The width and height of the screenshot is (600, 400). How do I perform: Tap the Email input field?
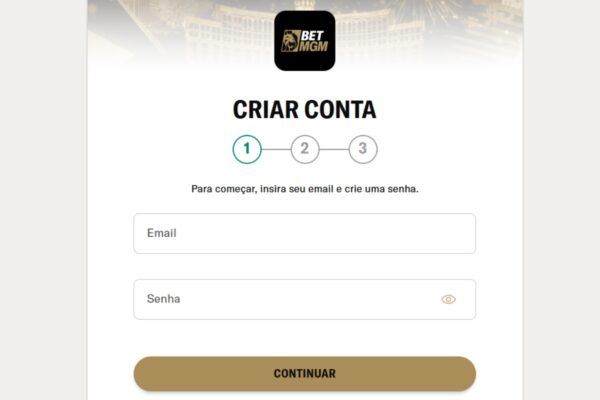304,233
